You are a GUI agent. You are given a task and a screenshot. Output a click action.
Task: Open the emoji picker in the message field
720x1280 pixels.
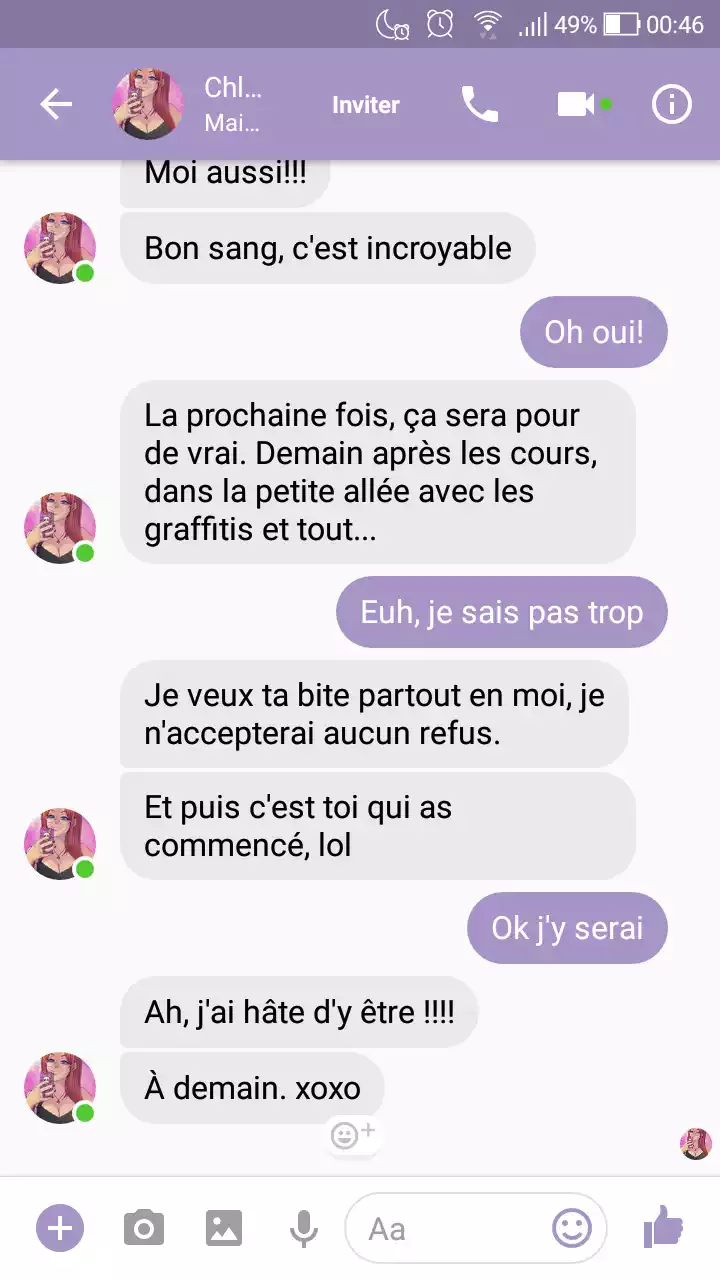coord(572,1228)
